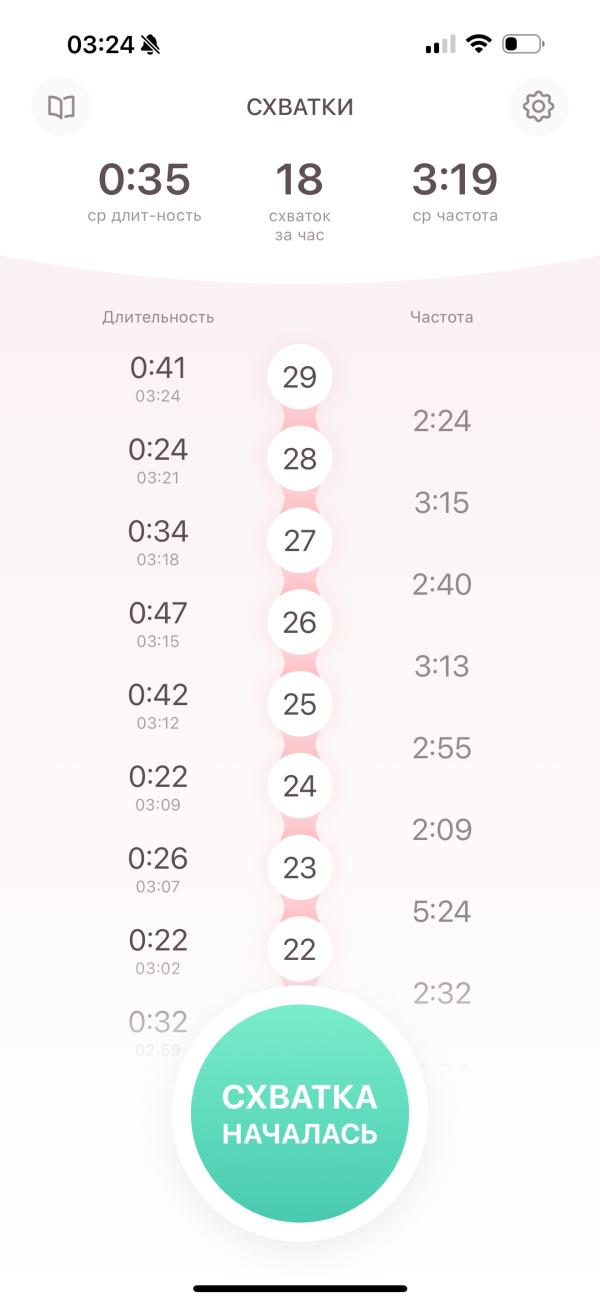Open contraction number 25 entry
This screenshot has width=600, height=1303.
coord(300,706)
